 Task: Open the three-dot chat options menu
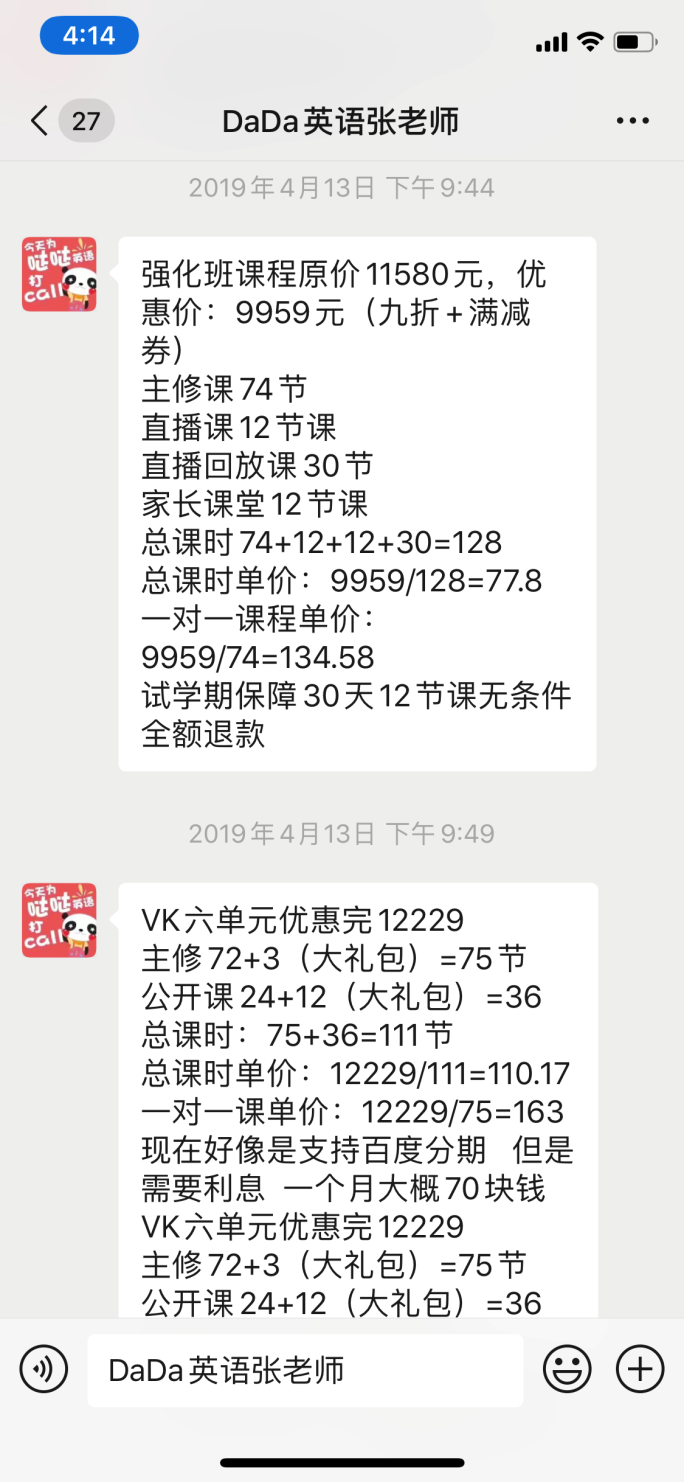tap(633, 122)
